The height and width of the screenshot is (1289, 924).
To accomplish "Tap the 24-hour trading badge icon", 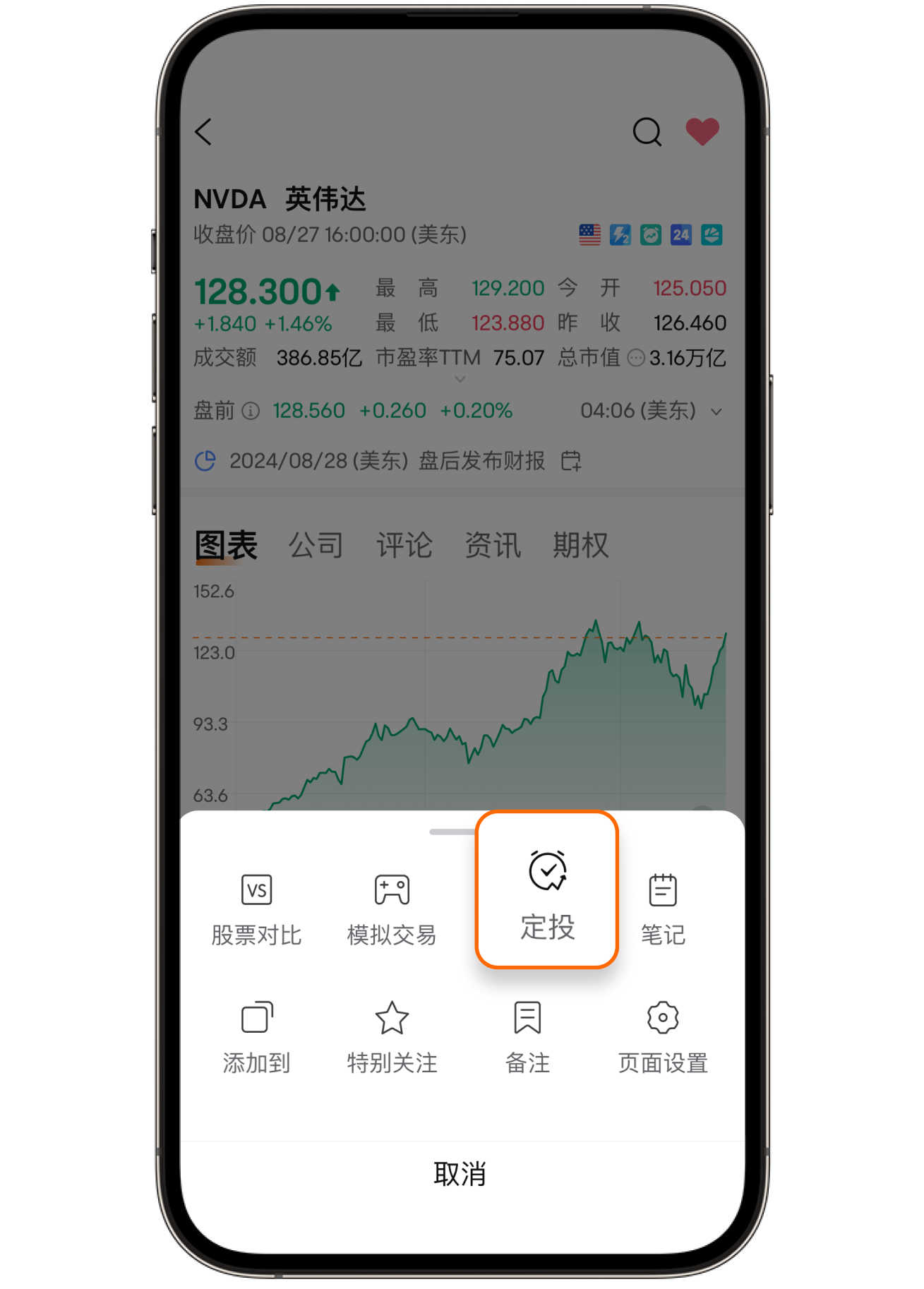I will tap(680, 234).
